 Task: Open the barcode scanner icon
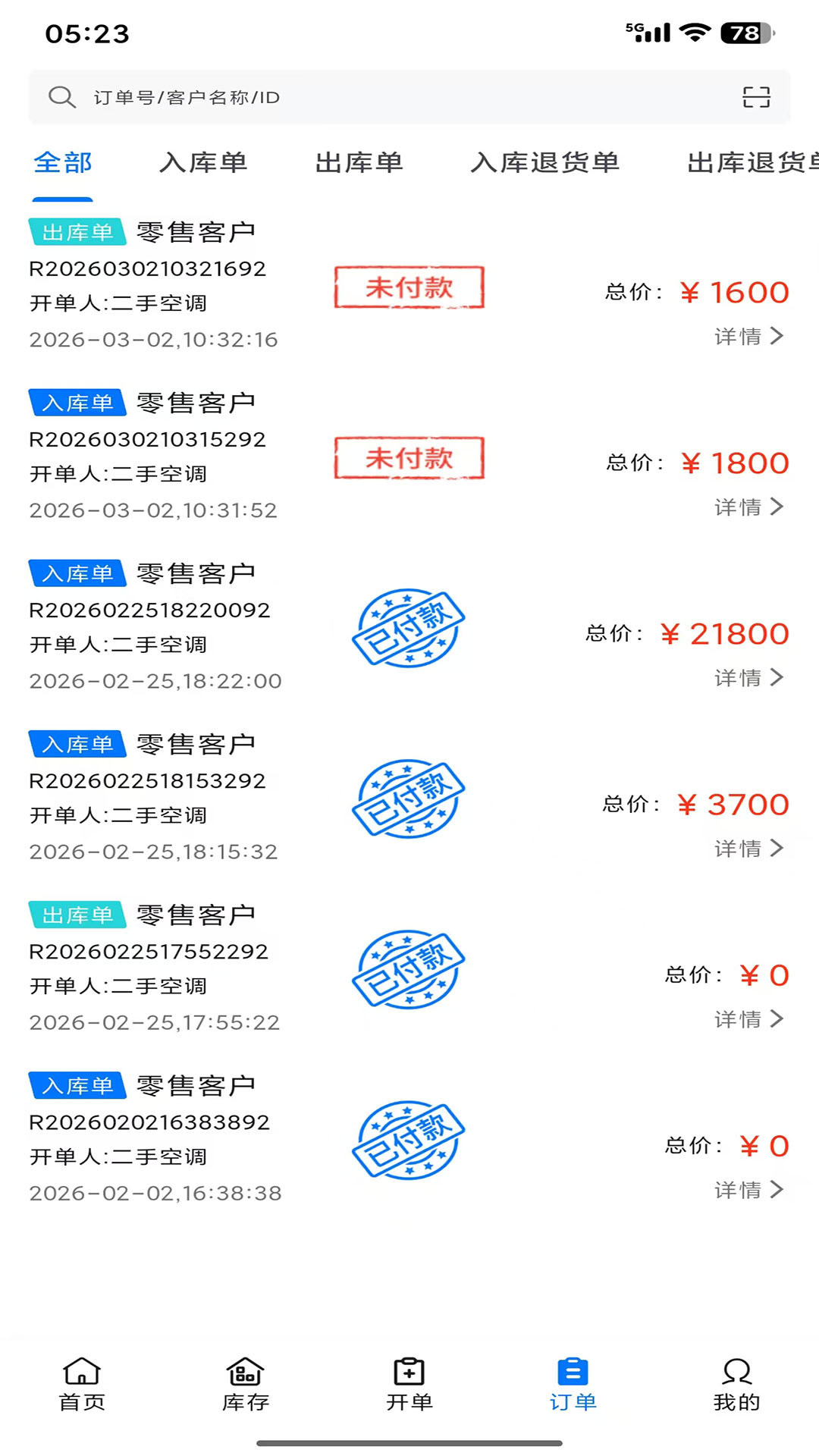click(755, 97)
